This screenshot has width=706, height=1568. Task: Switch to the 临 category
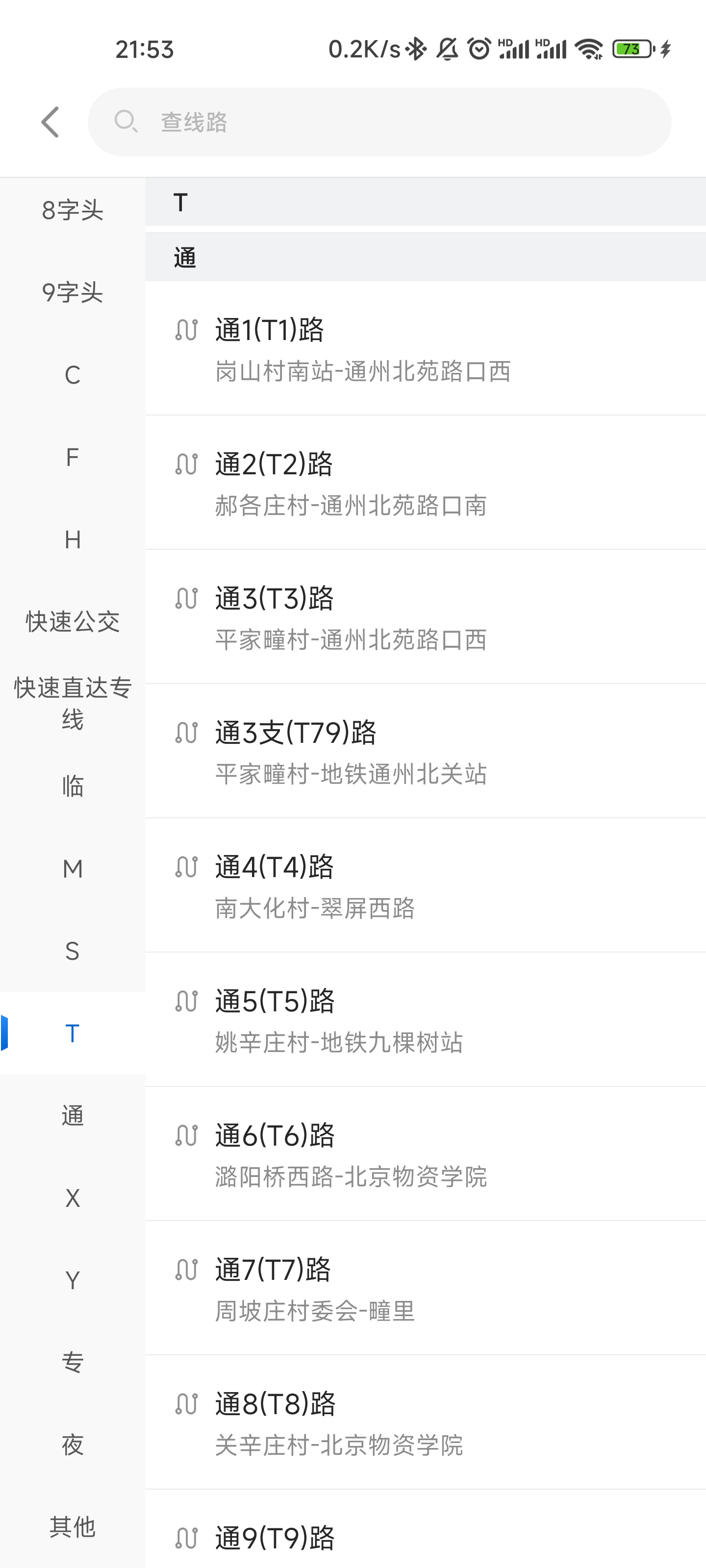73,786
